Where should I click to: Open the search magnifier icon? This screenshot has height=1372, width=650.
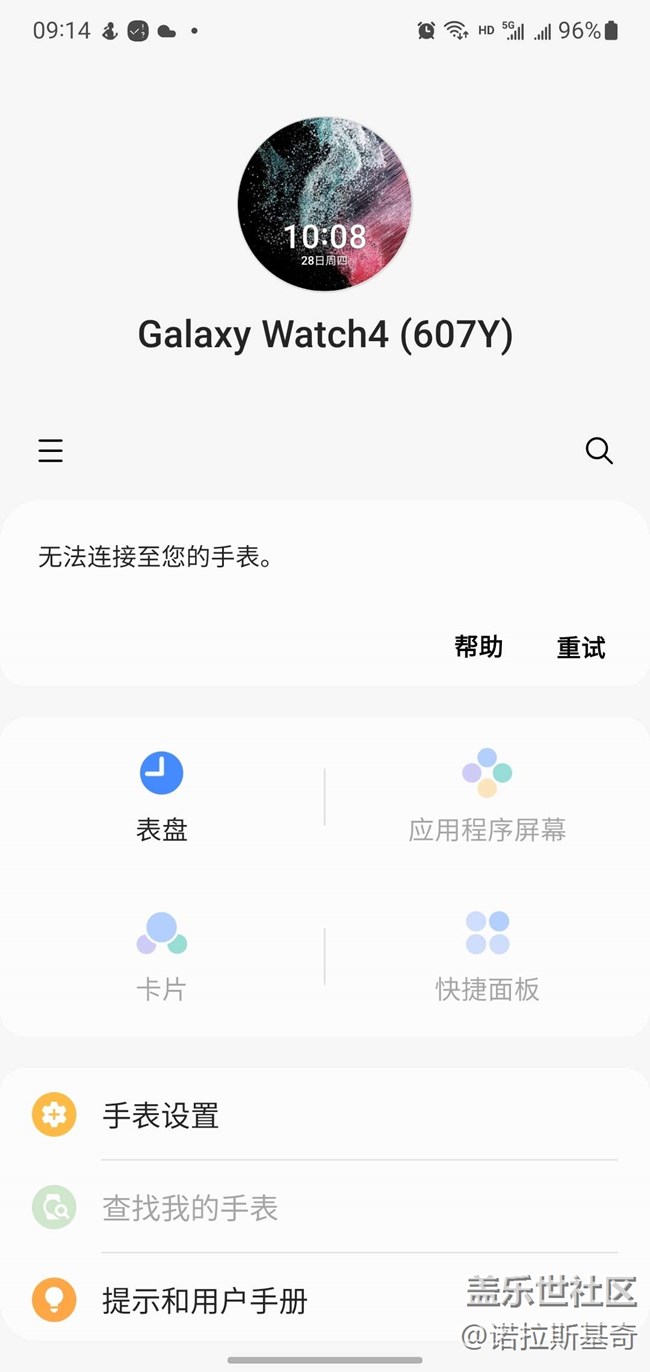tap(599, 451)
